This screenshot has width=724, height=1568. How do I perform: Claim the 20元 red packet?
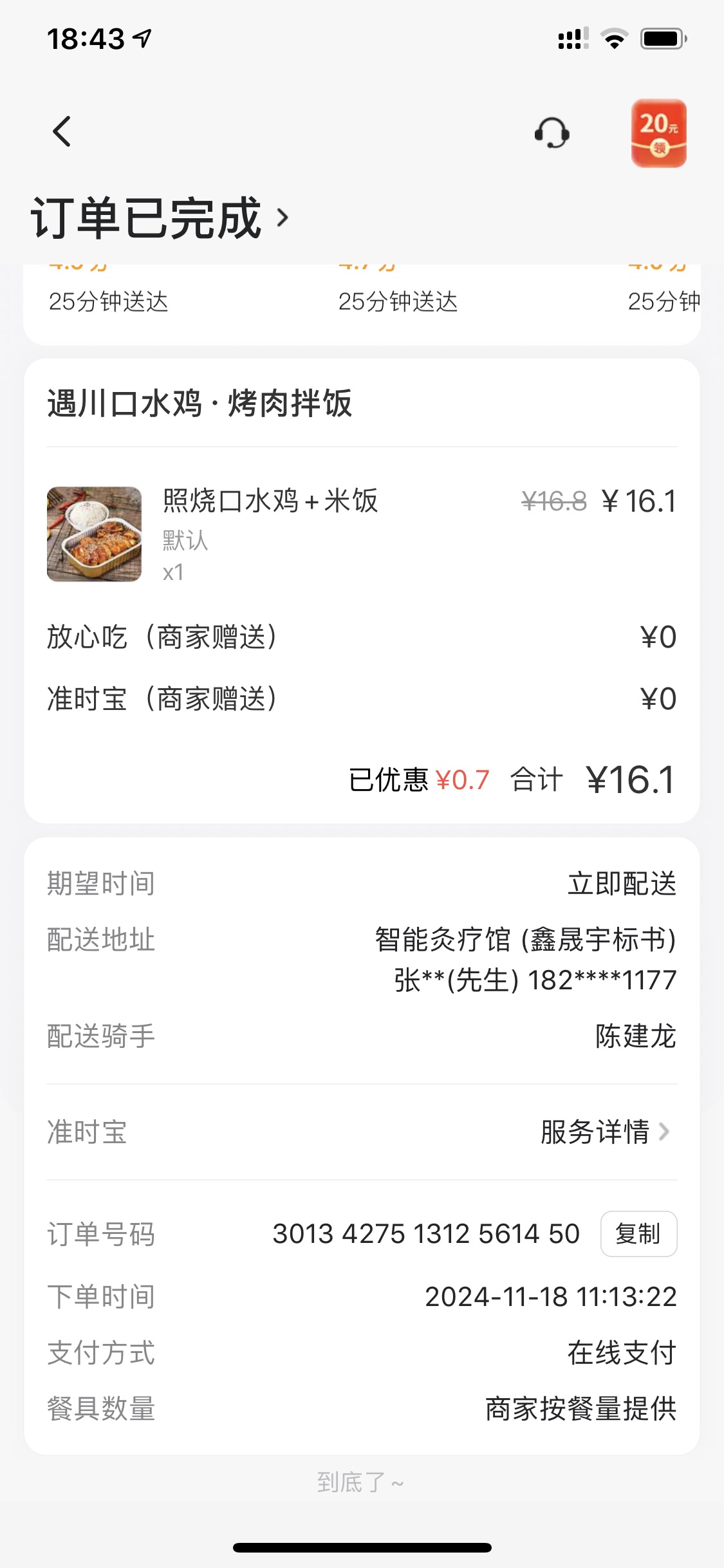click(x=658, y=133)
